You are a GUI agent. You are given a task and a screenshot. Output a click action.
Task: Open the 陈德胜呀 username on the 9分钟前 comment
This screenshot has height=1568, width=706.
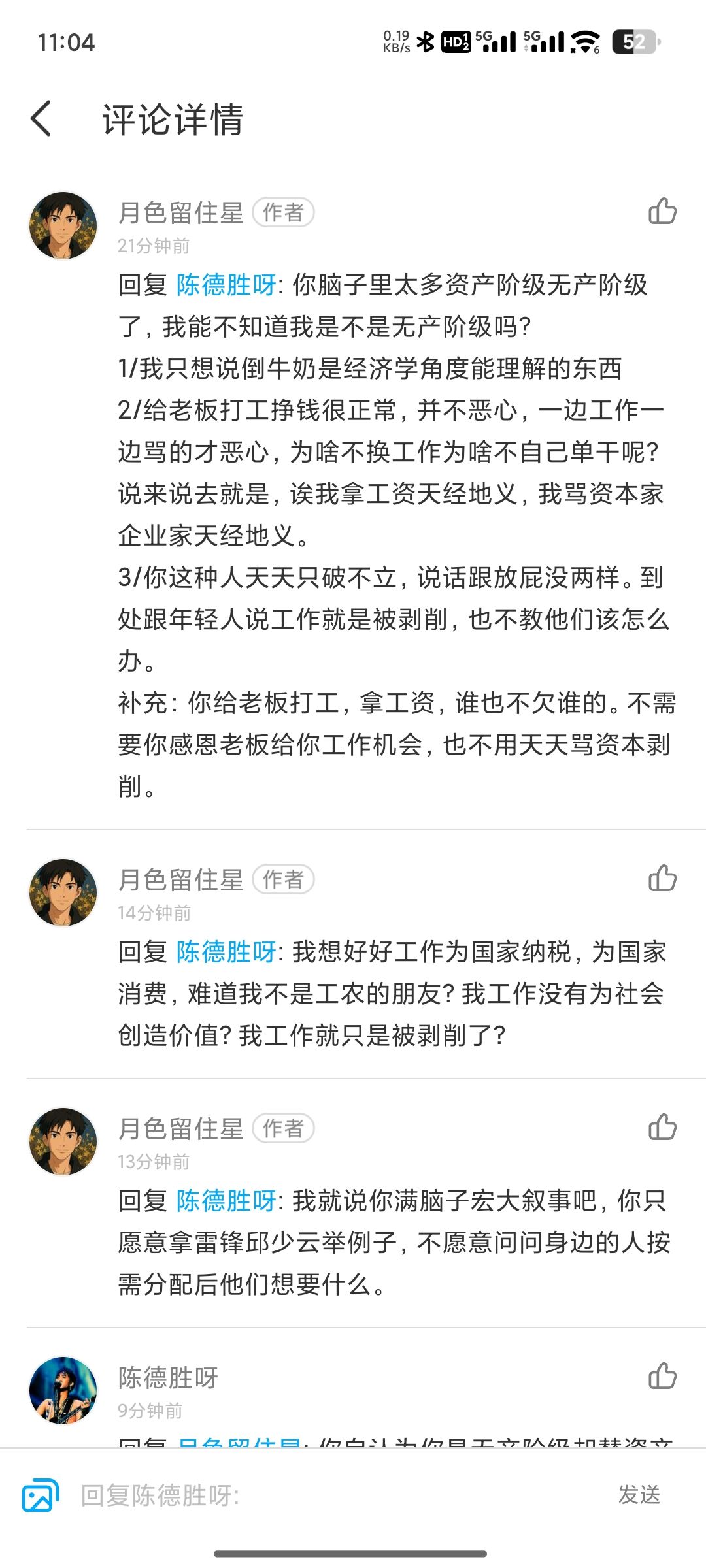click(168, 1377)
